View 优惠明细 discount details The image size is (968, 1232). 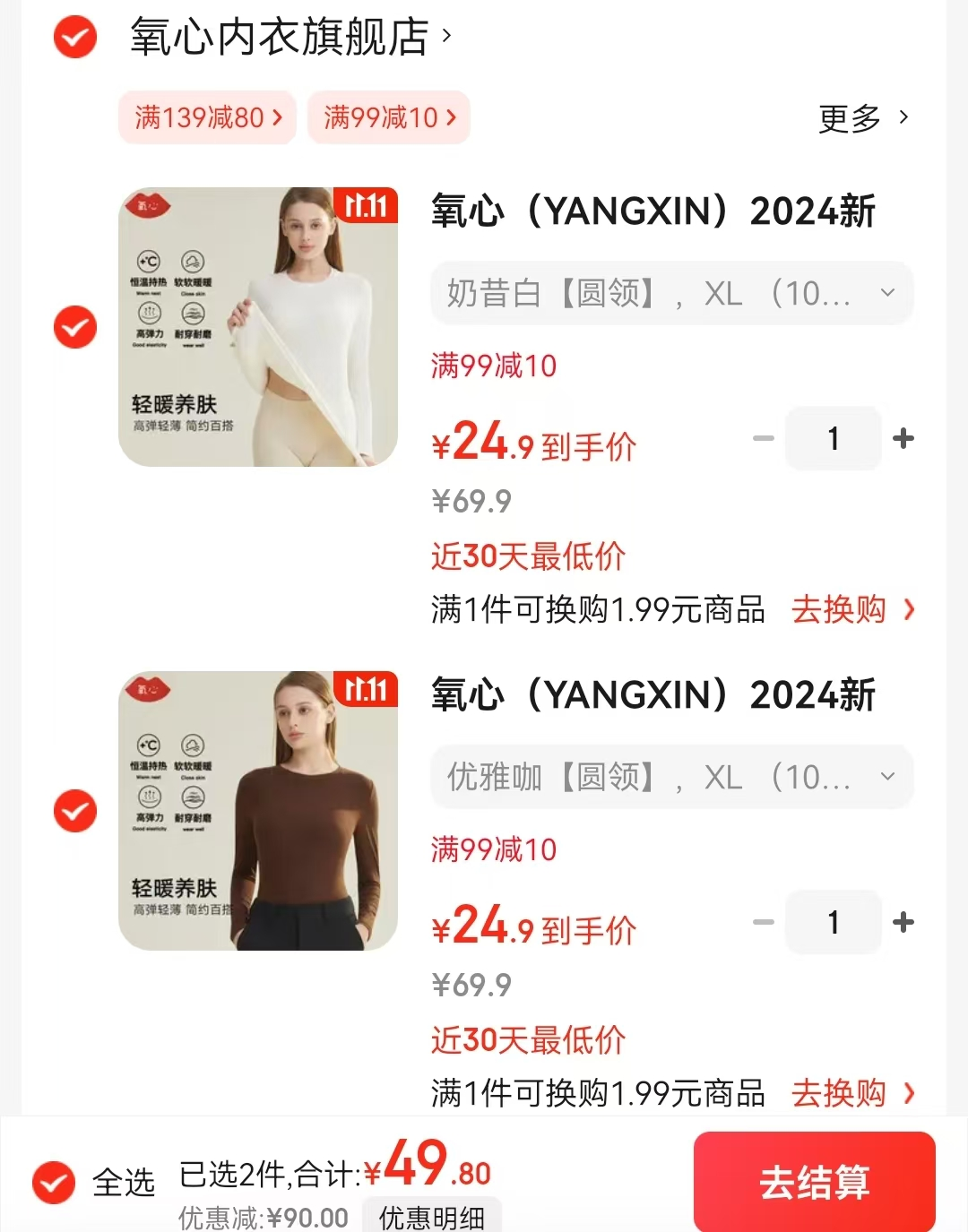431,1217
